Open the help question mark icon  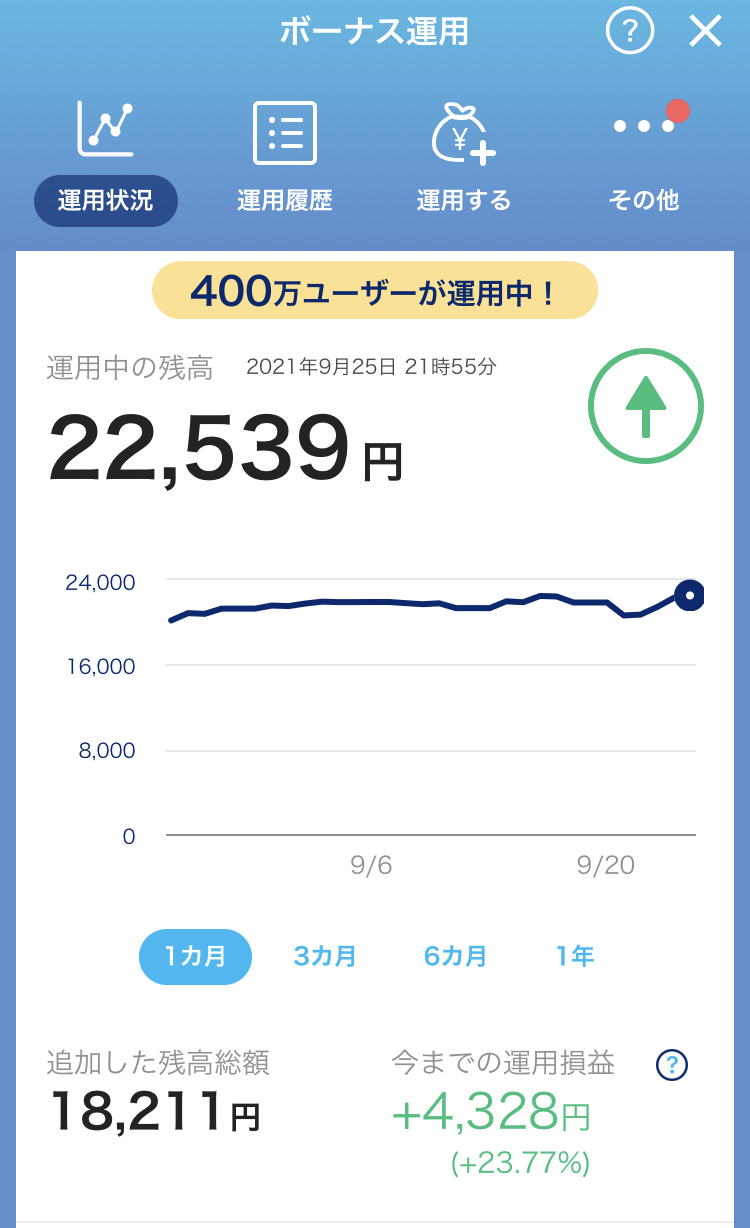(630, 32)
